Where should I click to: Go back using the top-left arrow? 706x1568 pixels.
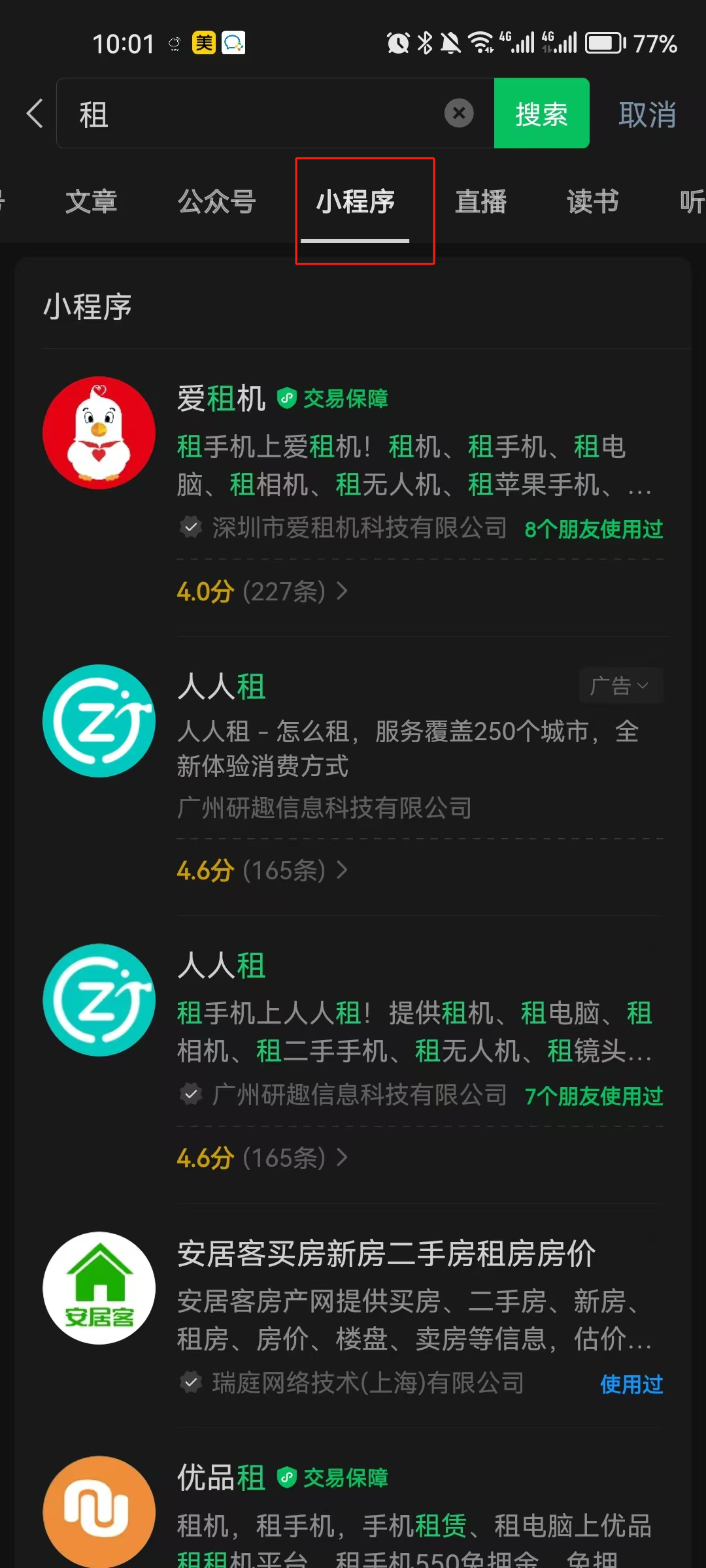click(35, 114)
